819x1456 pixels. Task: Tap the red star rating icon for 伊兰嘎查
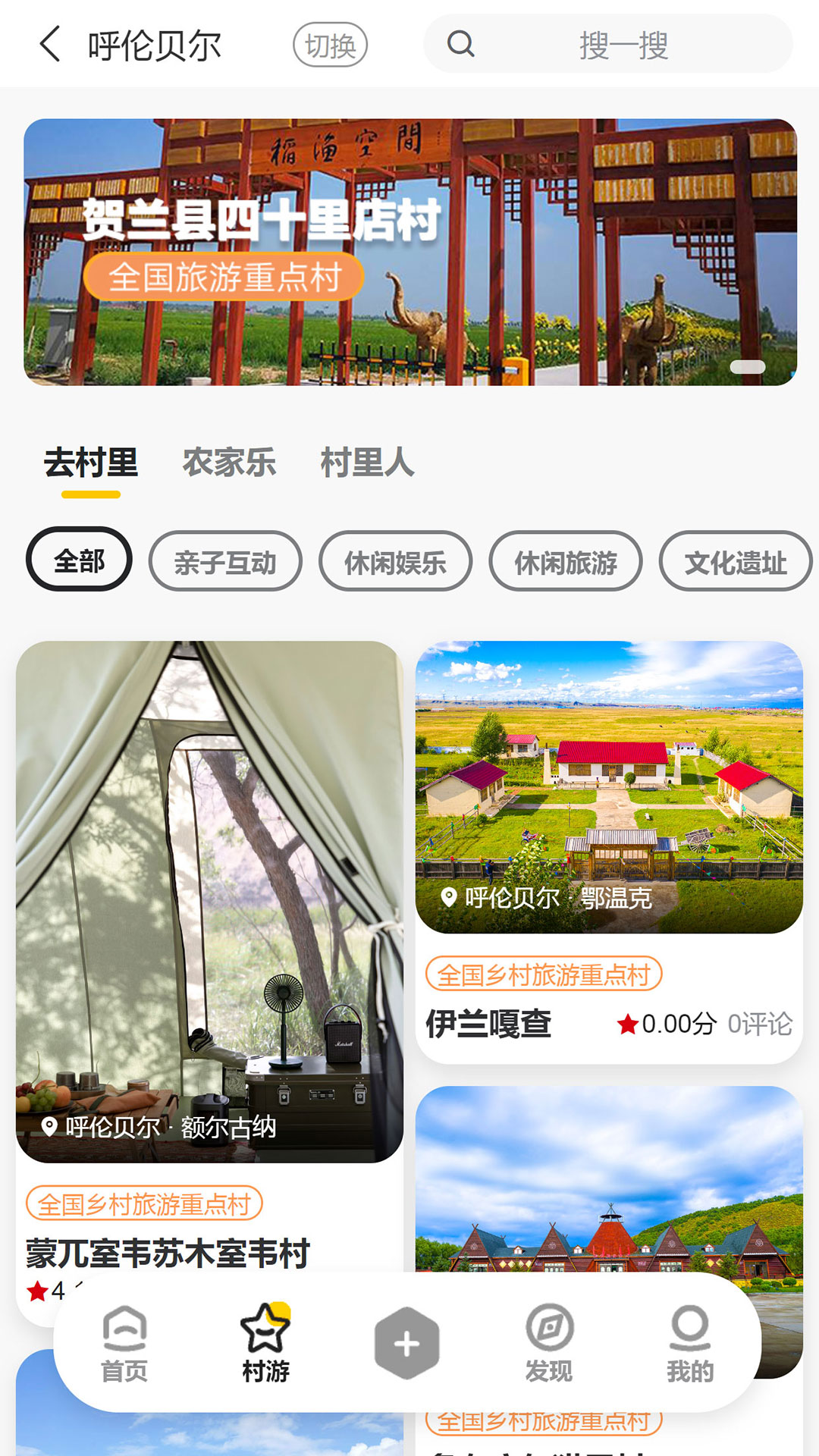click(627, 1022)
